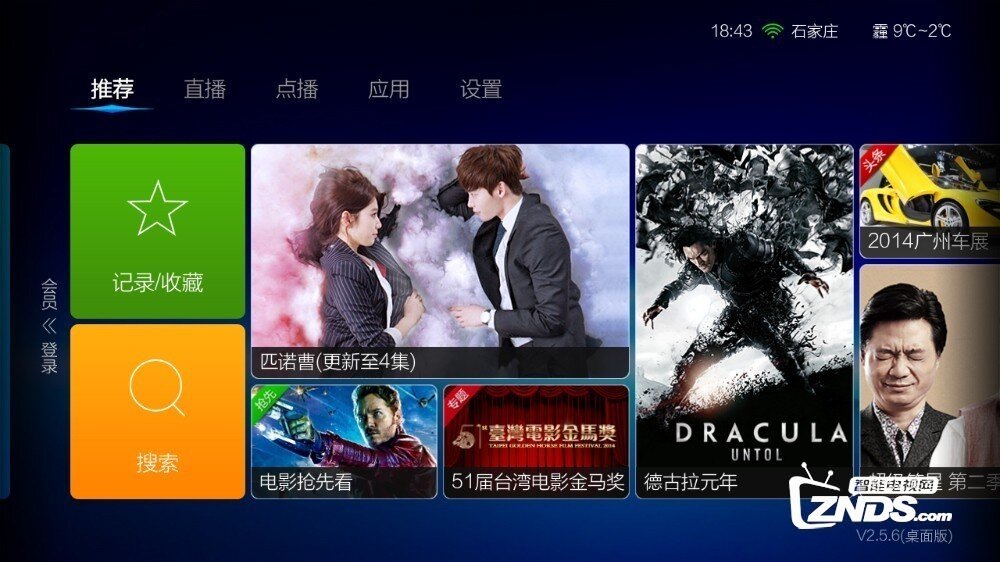Viewport: 1000px width, 562px height.
Task: Expand the 会员登录 side panel
Action: (x=49, y=326)
